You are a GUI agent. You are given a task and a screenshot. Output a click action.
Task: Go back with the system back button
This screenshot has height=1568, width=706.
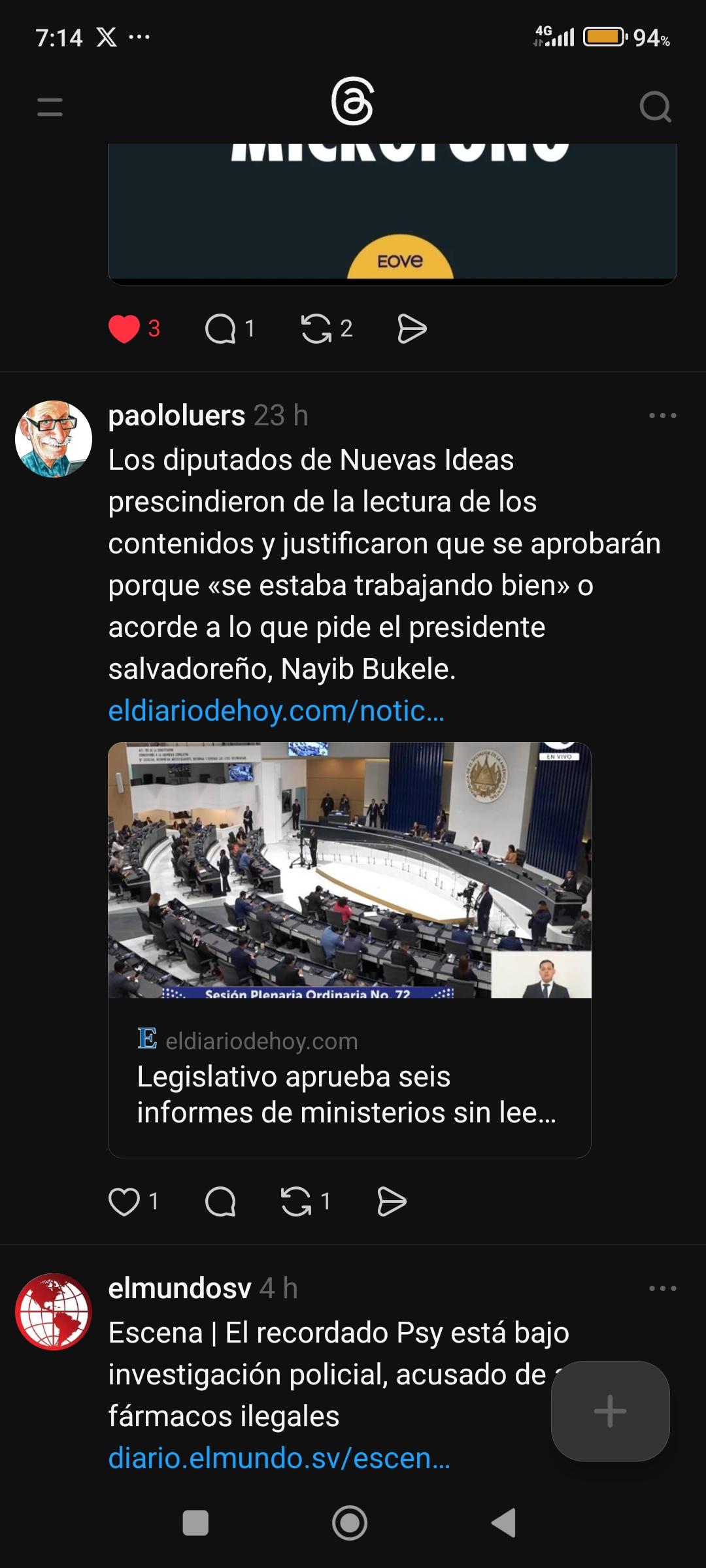[504, 1523]
